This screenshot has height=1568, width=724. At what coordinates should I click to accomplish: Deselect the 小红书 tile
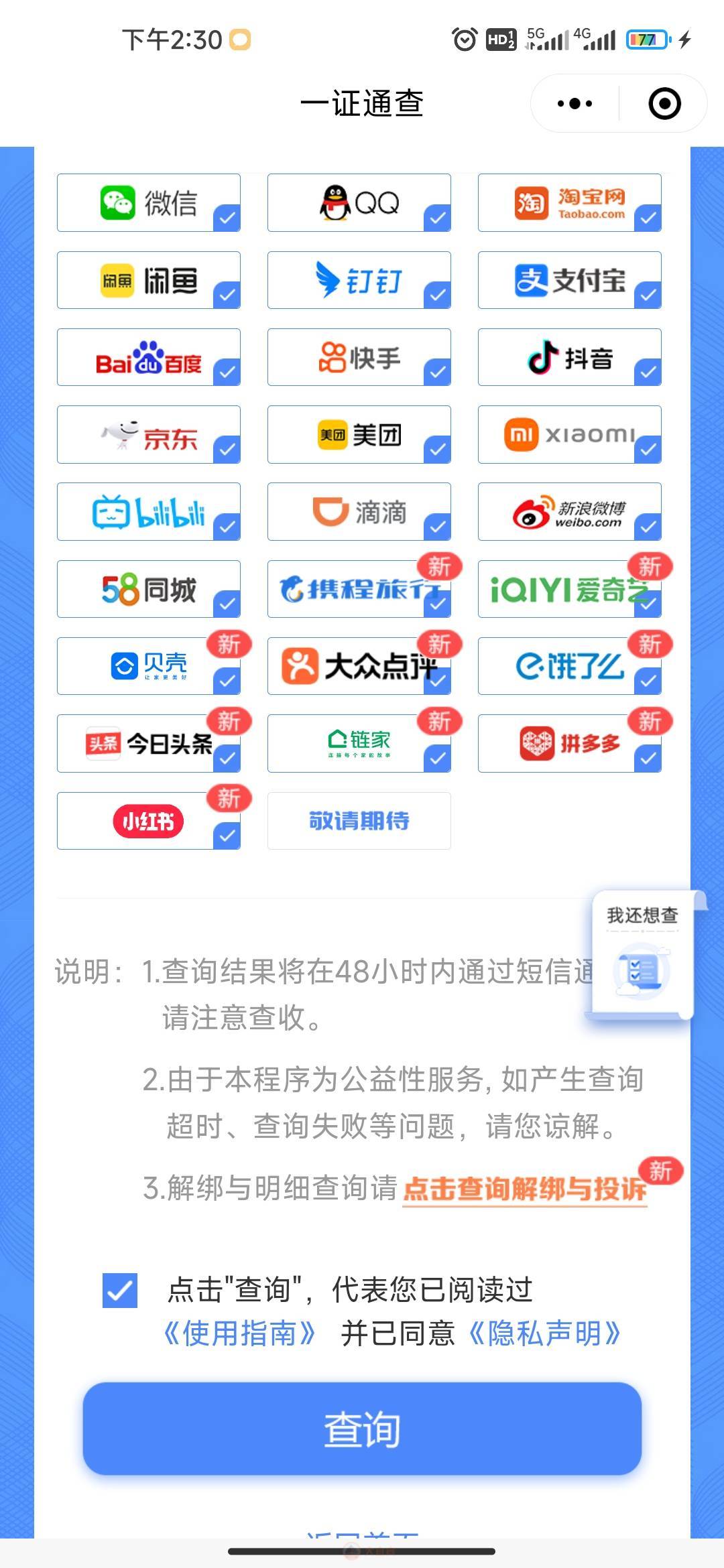[x=149, y=821]
